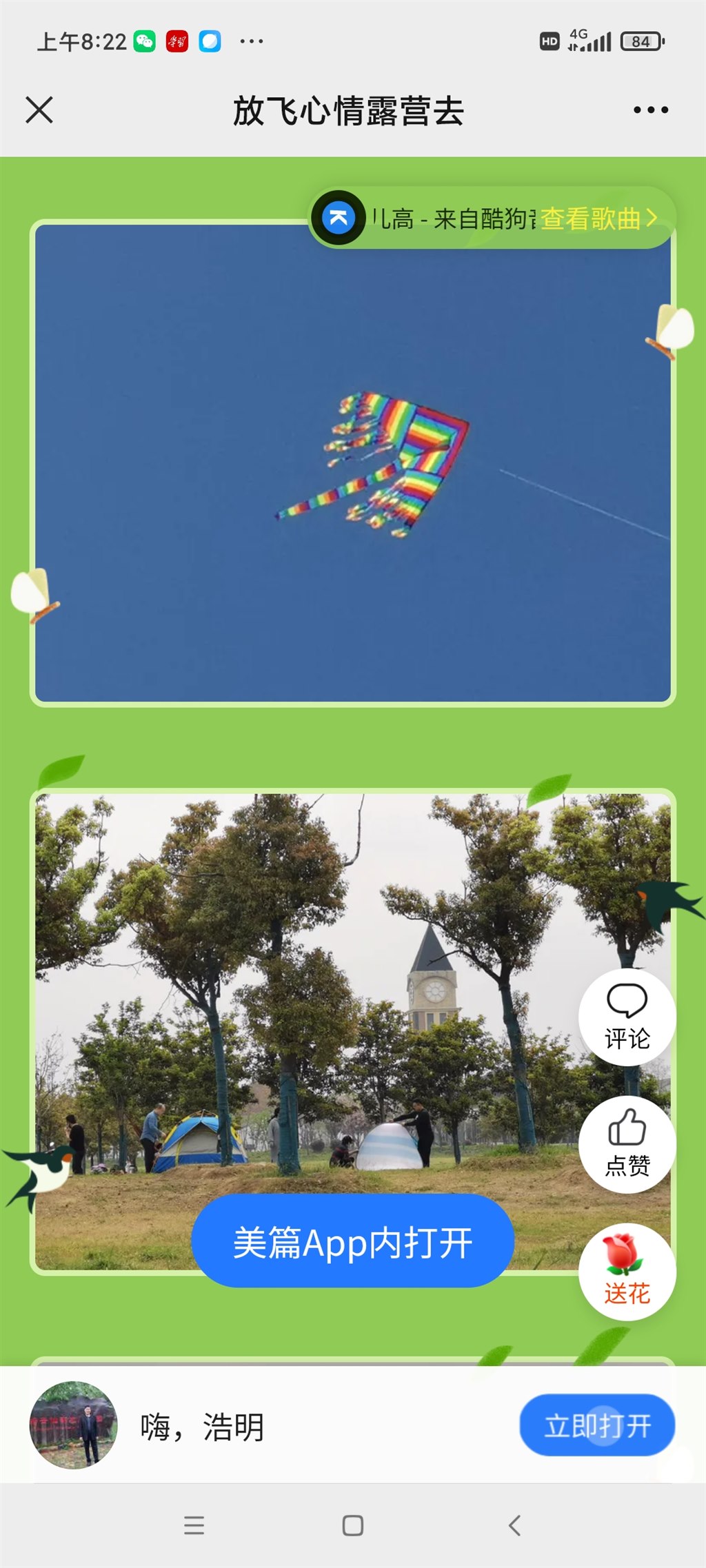Open recent apps from navigation bar
Image resolution: width=706 pixels, height=1568 pixels.
tap(194, 1526)
